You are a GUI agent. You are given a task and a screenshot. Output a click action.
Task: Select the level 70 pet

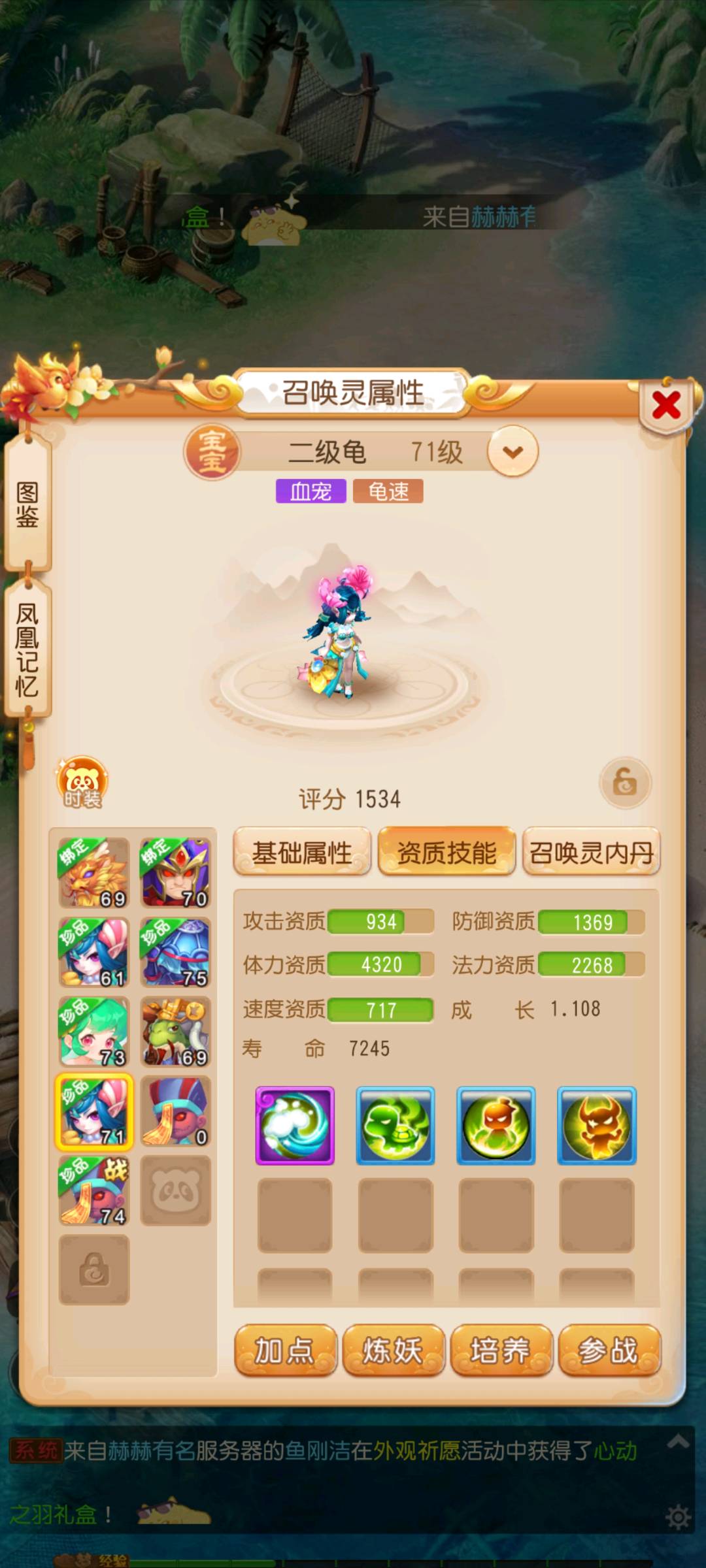(x=175, y=873)
